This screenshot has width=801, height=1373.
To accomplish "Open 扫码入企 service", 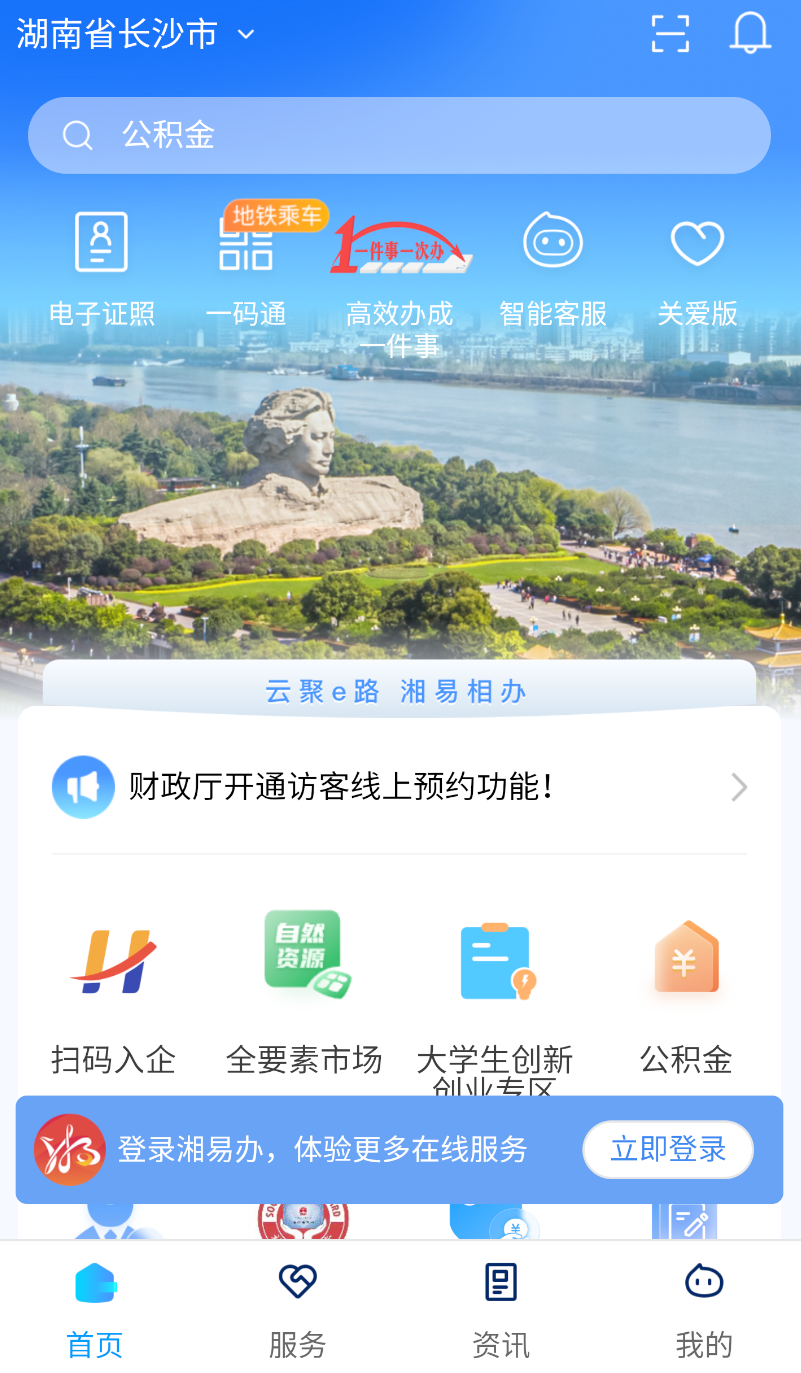I will click(113, 995).
